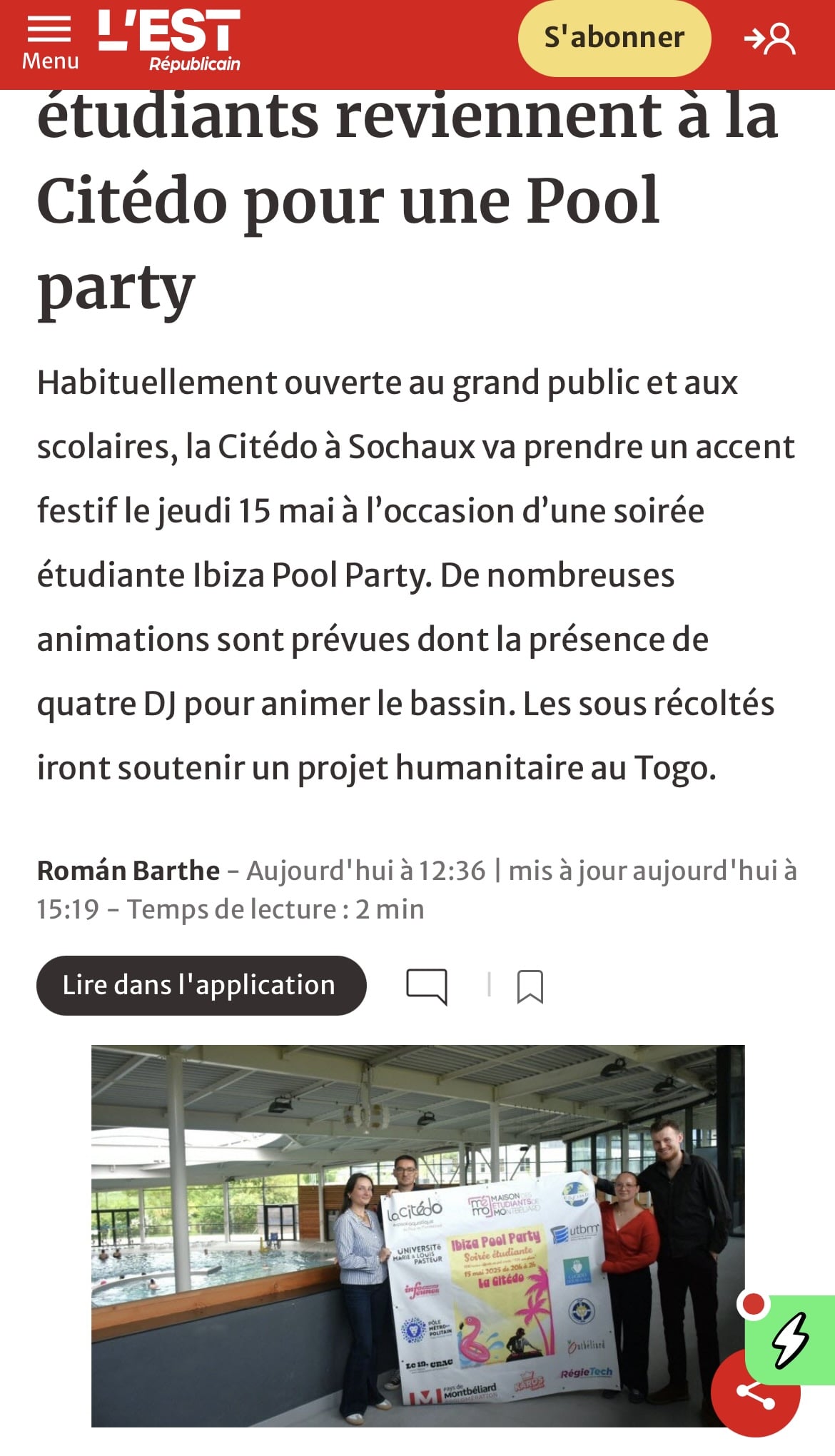
Task: Tap Lire dans l'application
Action: 201,985
